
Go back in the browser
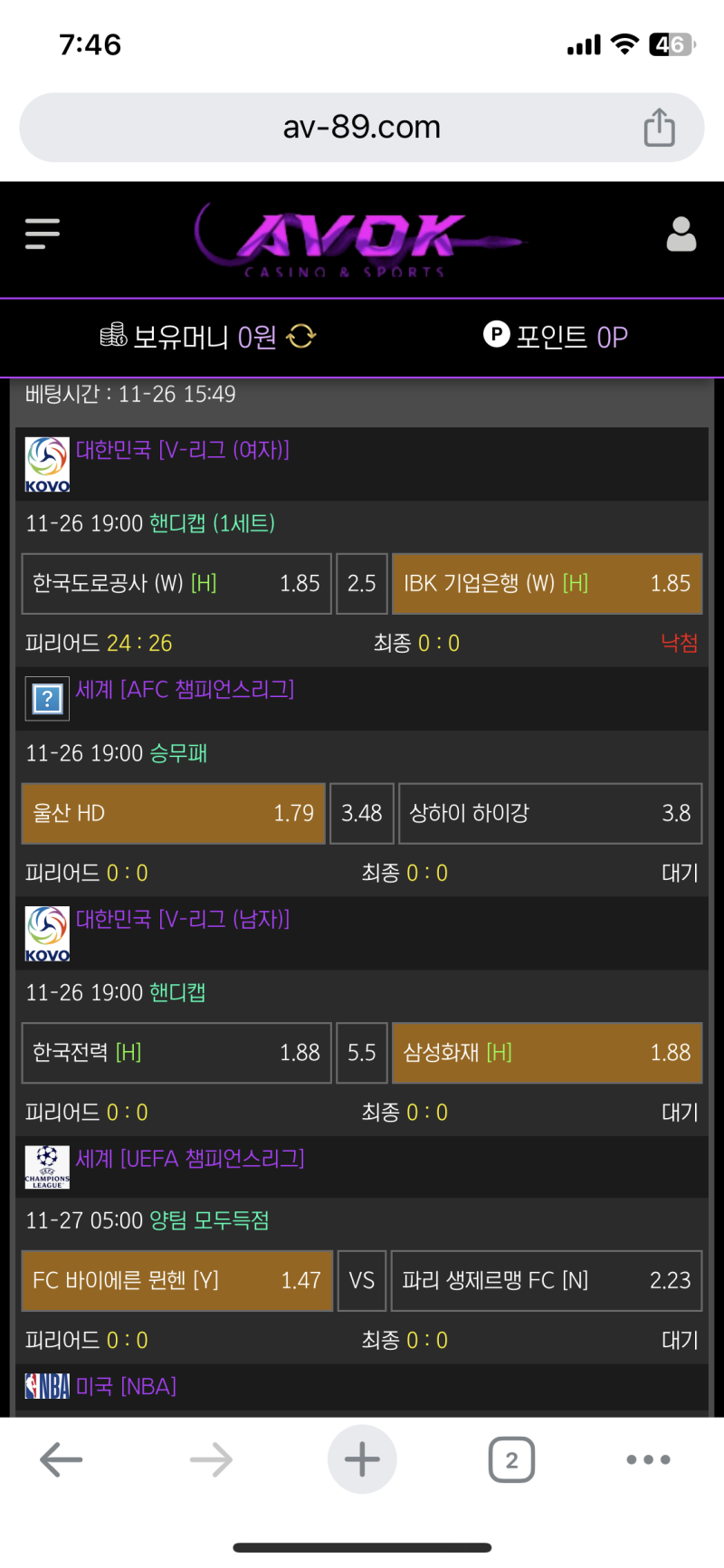point(62,1459)
